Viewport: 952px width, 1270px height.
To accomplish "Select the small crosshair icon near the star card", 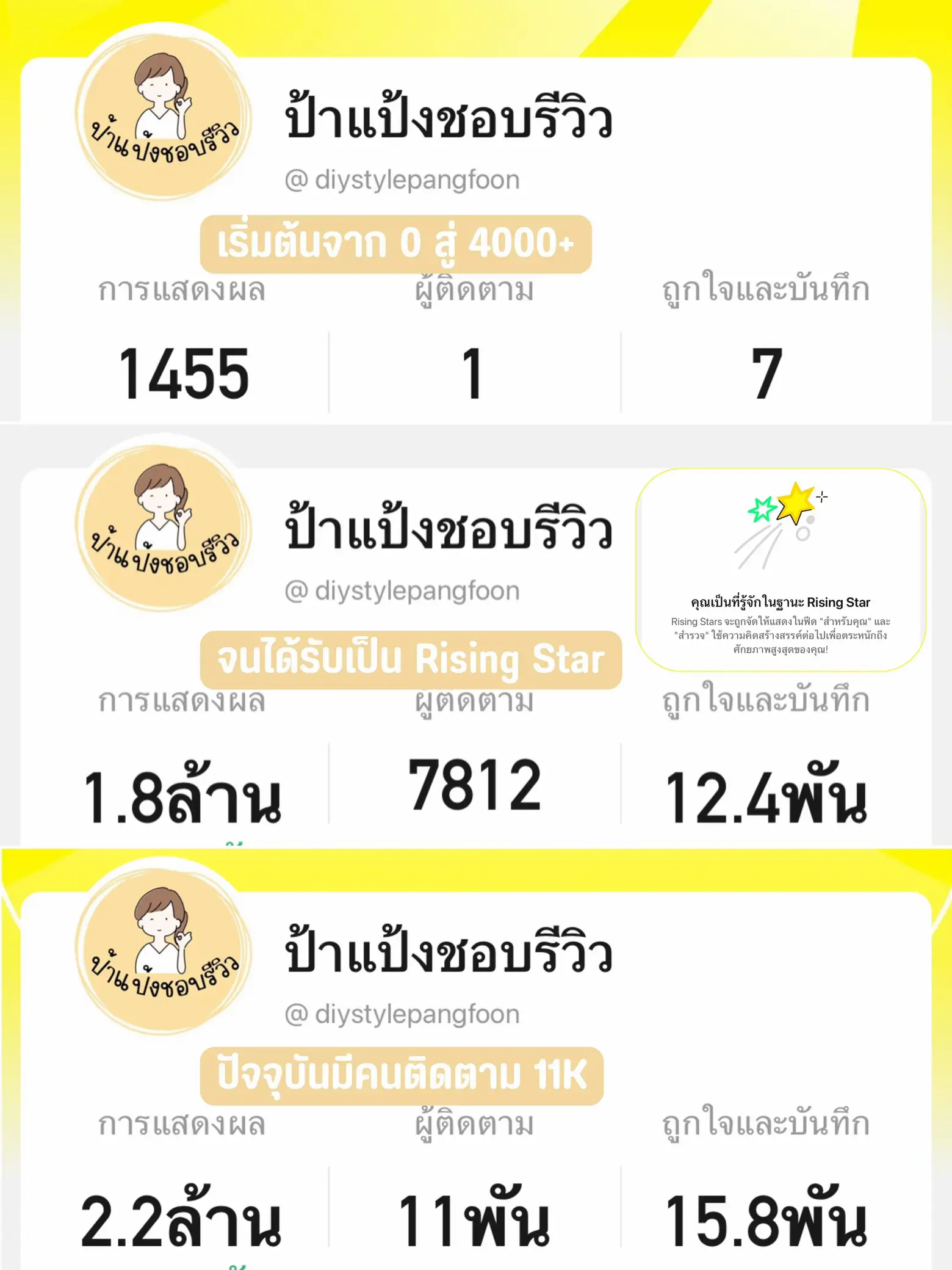I will click(823, 497).
